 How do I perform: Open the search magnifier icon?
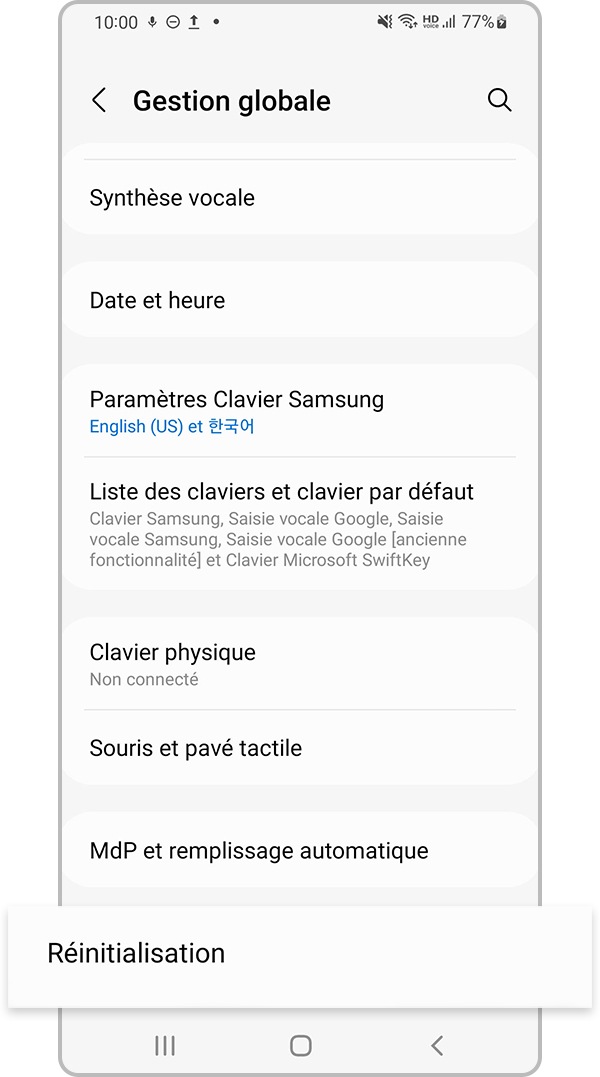(x=499, y=100)
